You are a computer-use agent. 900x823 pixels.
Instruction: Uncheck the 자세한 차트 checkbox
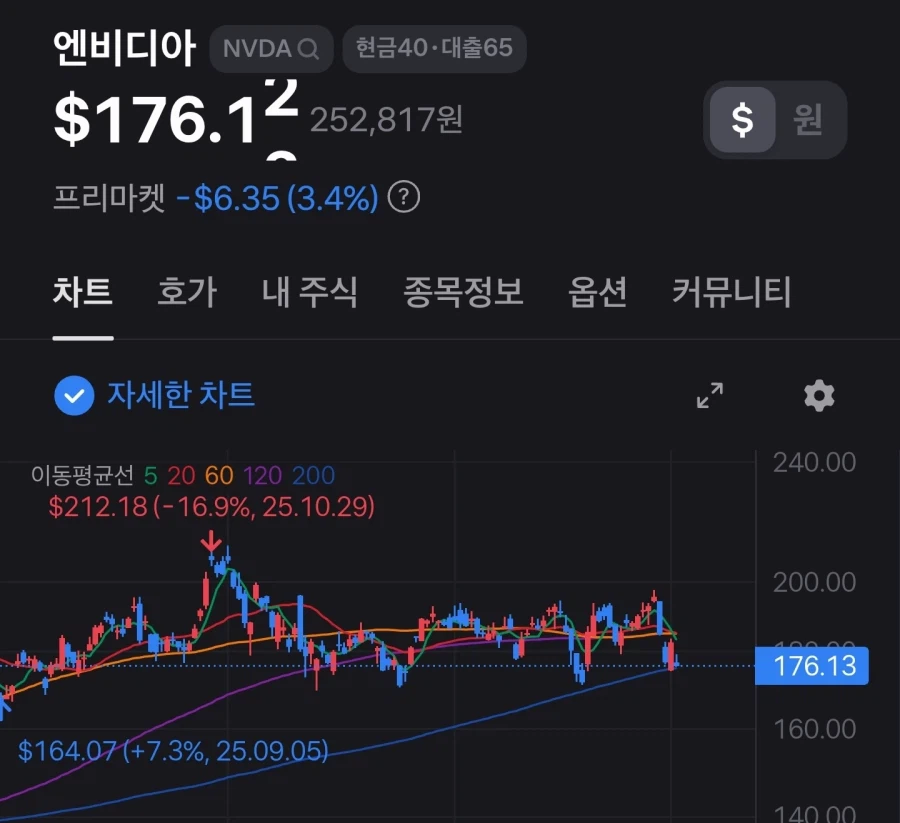click(x=73, y=396)
